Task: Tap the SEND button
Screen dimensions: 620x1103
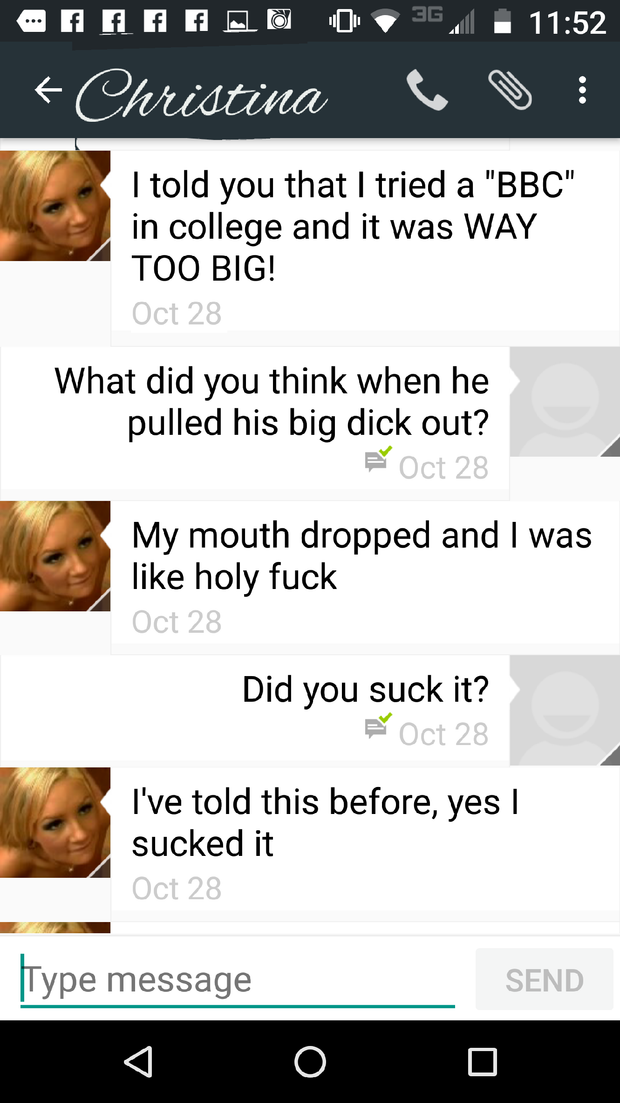Action: tap(544, 980)
